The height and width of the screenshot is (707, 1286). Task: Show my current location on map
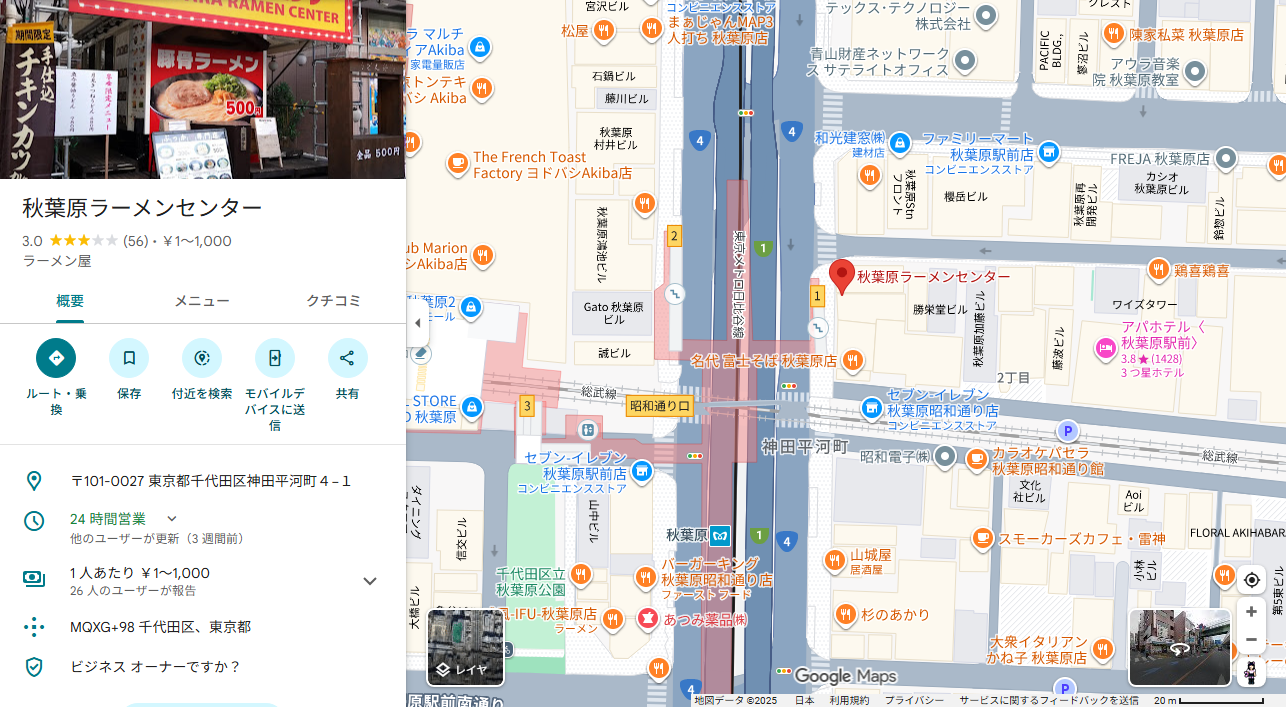point(1251,580)
